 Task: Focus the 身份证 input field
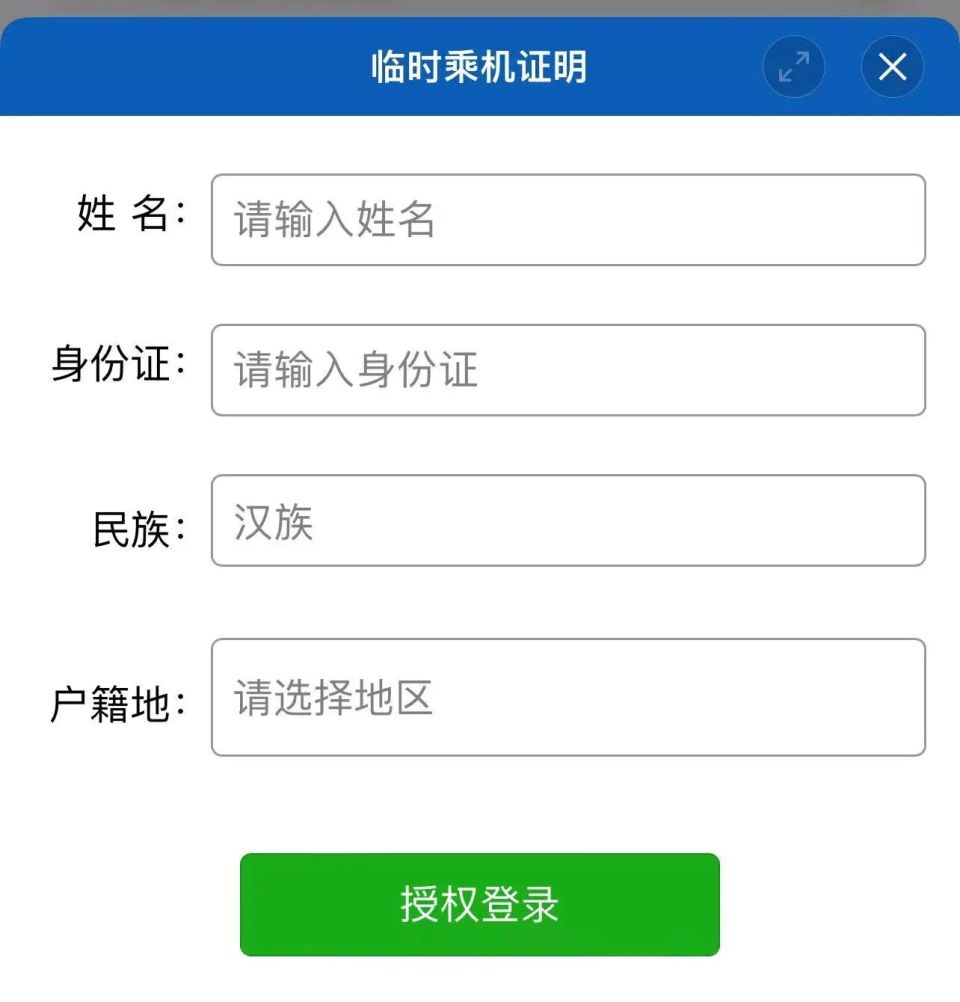pyautogui.click(x=568, y=370)
